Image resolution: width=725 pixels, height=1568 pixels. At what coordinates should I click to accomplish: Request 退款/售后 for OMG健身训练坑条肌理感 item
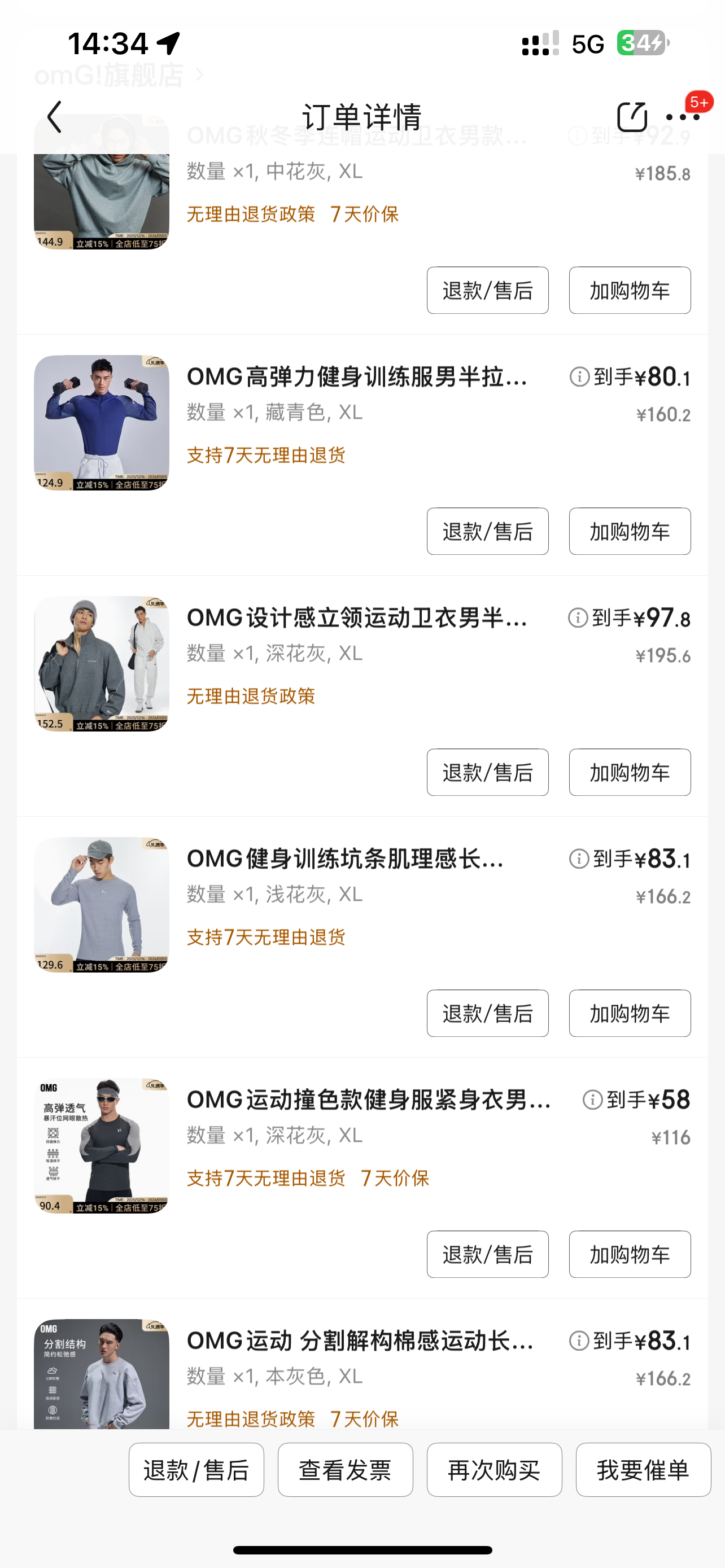487,1014
